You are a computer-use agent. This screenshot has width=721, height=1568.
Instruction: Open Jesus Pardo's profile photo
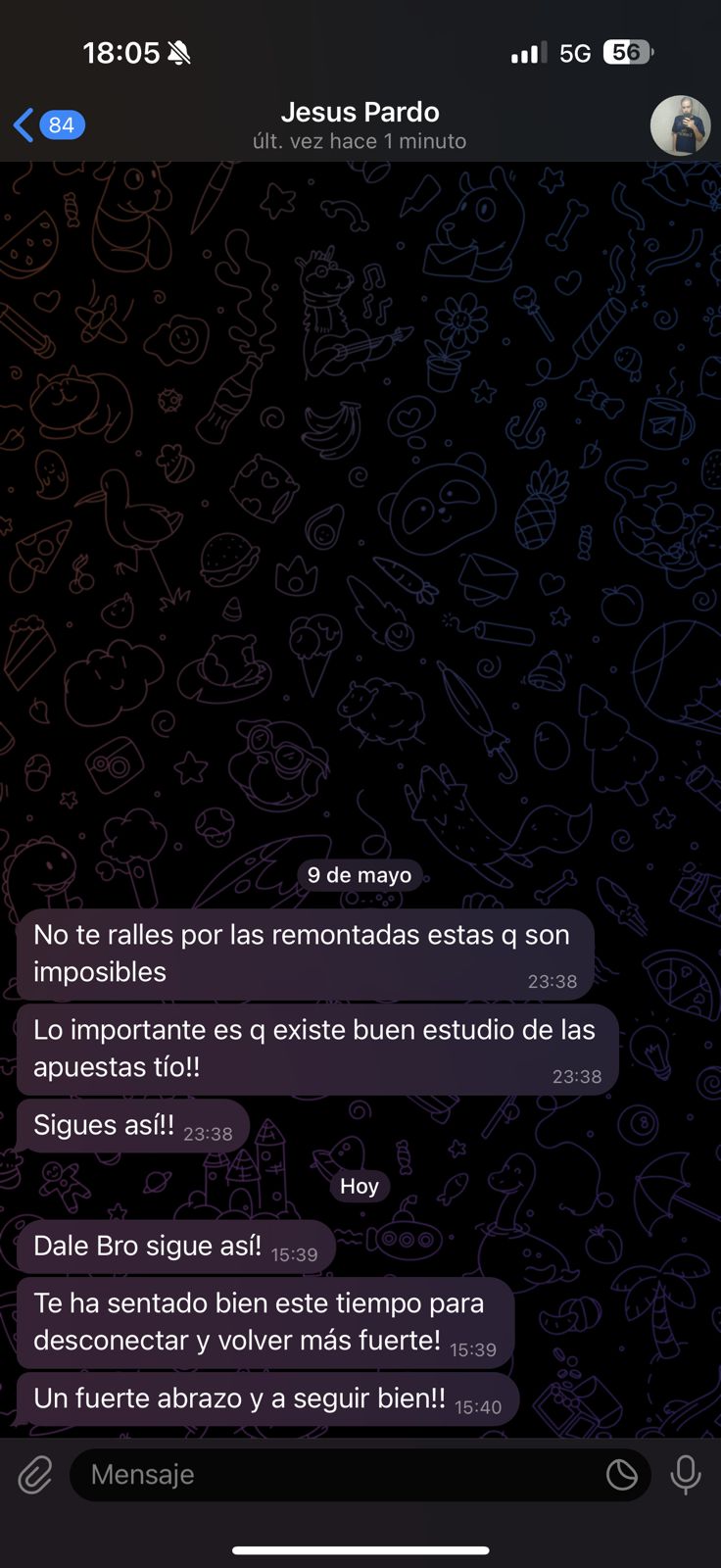point(680,125)
